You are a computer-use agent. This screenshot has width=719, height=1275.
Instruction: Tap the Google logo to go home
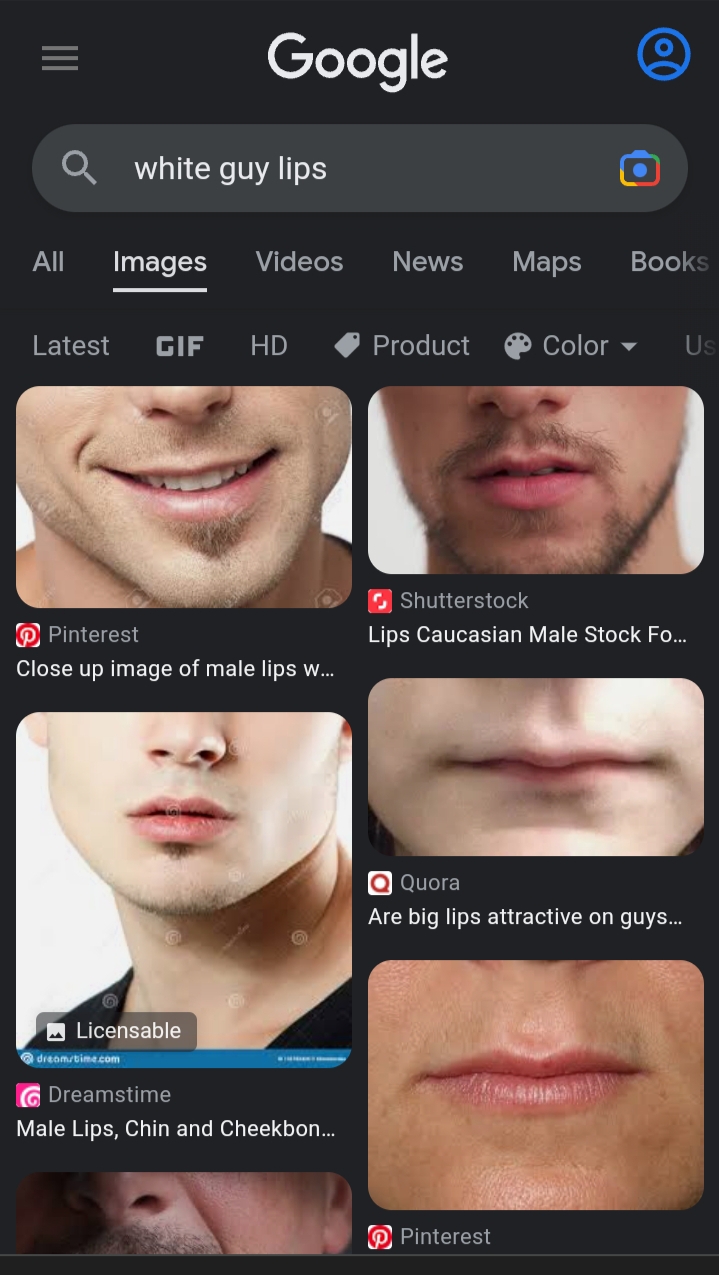[x=358, y=59]
